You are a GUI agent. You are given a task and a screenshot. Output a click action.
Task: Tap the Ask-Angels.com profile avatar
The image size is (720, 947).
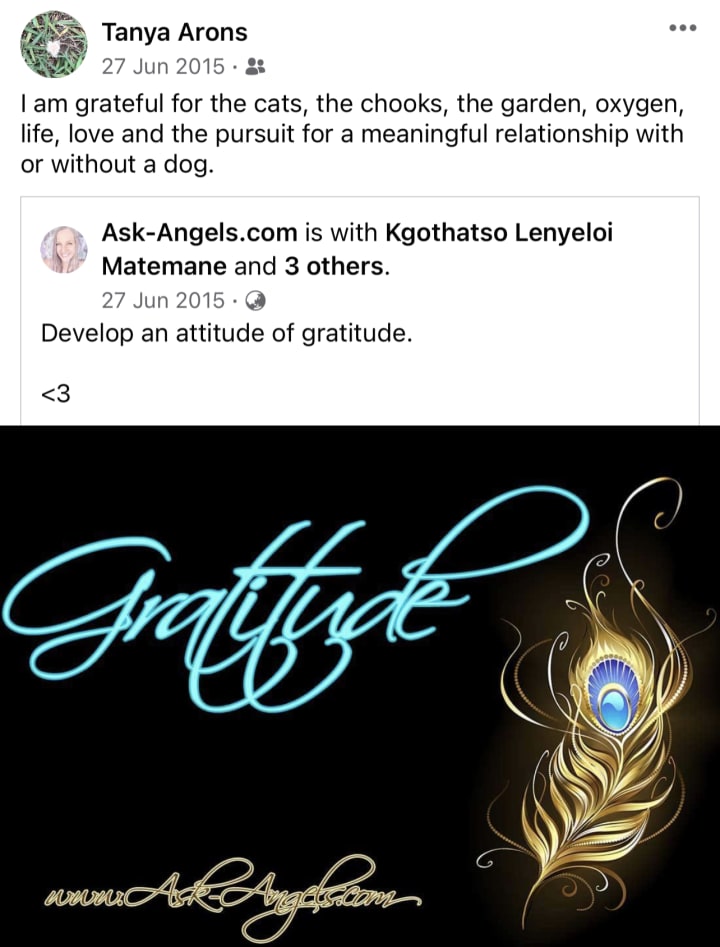(64, 249)
